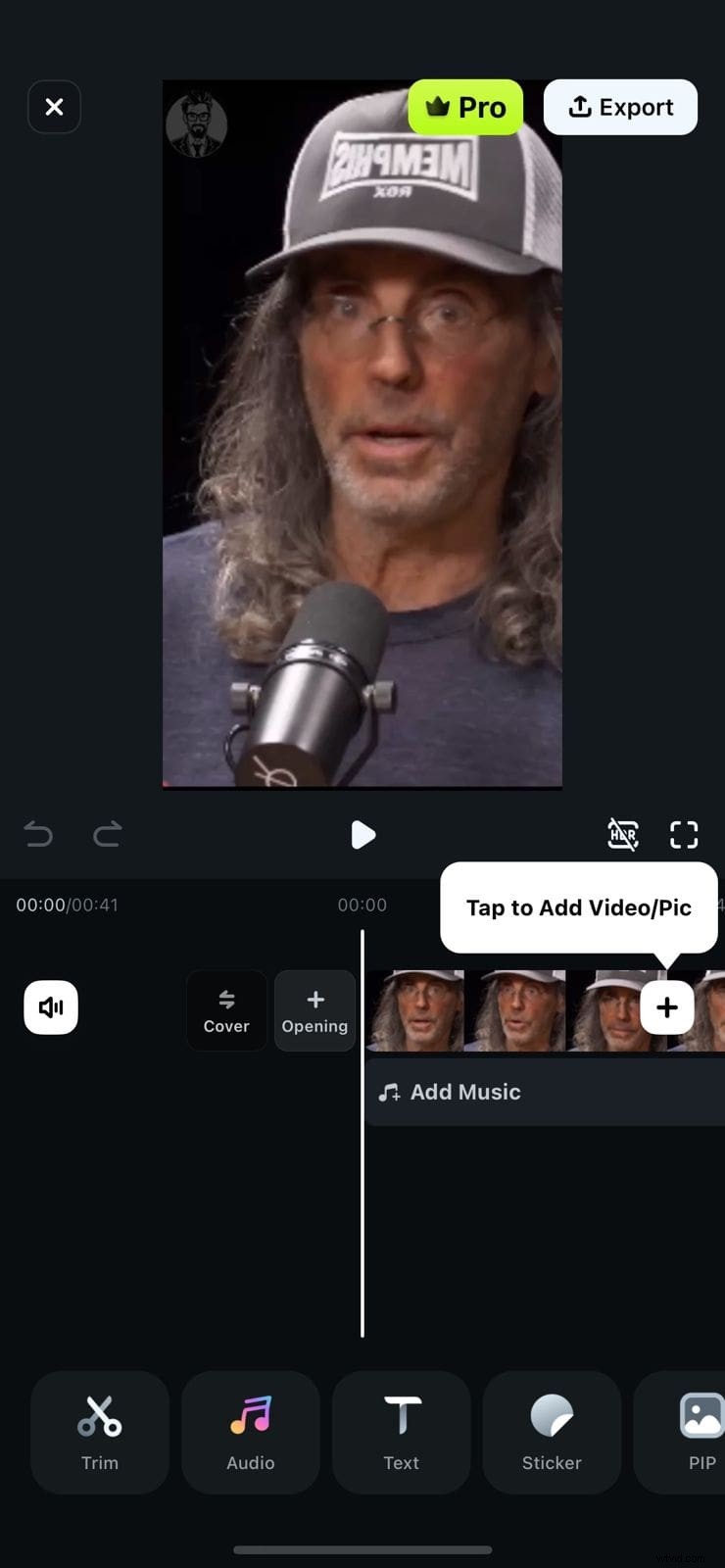Screen dimensions: 725x1568
Task: Open the Sticker tool
Action: 552,1433
